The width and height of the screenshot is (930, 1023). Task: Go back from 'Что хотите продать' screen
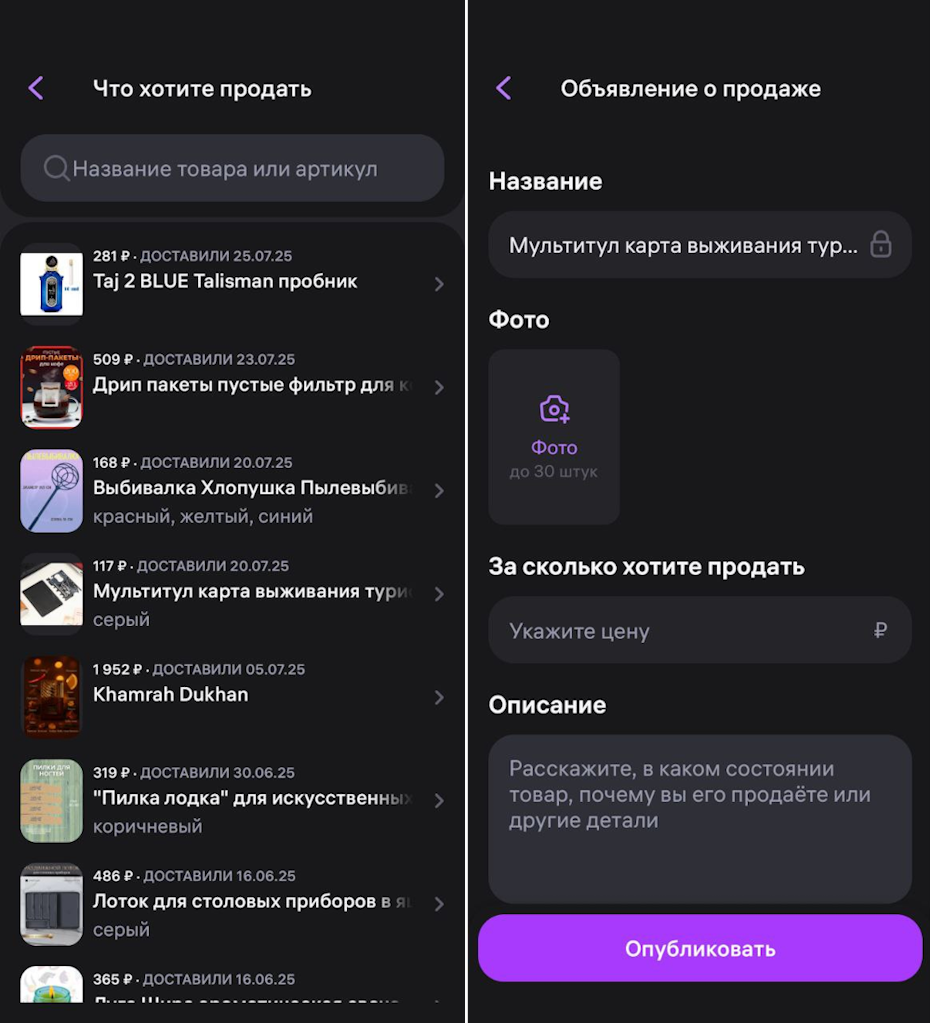36,88
